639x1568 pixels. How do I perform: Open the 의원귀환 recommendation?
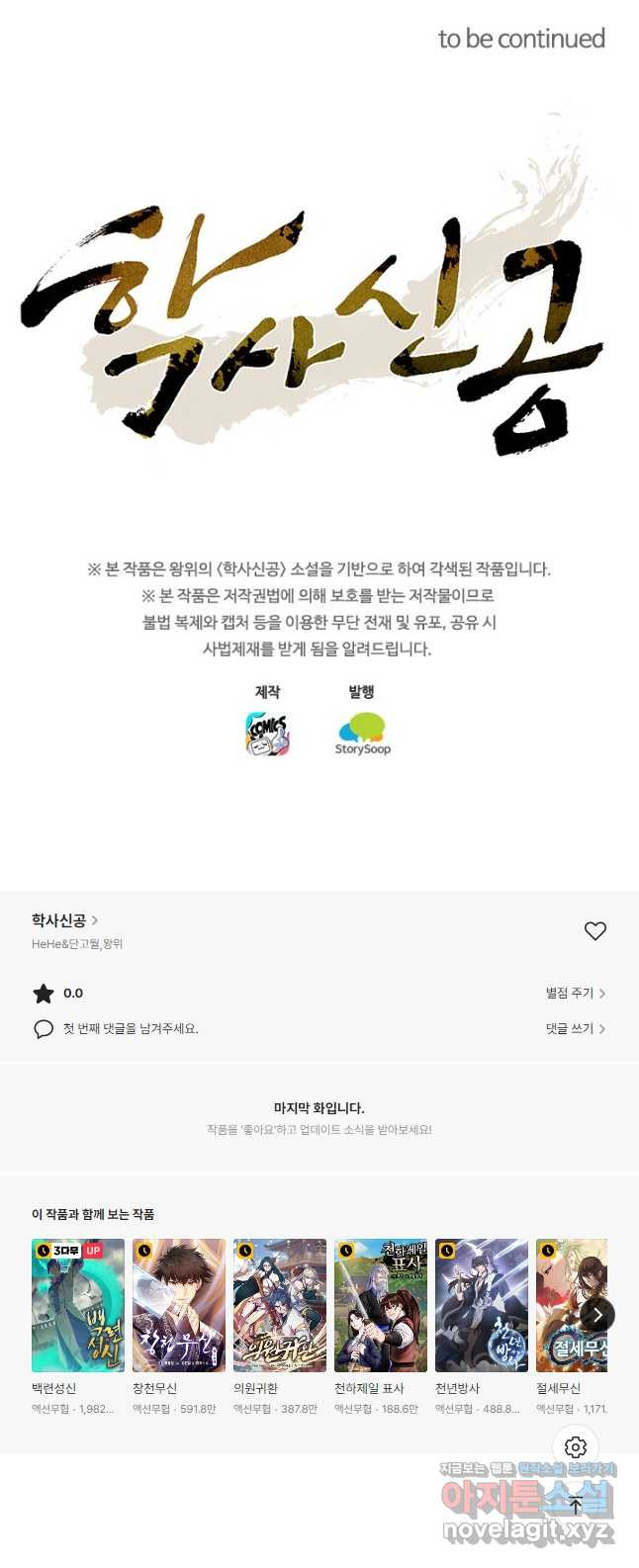[280, 1305]
